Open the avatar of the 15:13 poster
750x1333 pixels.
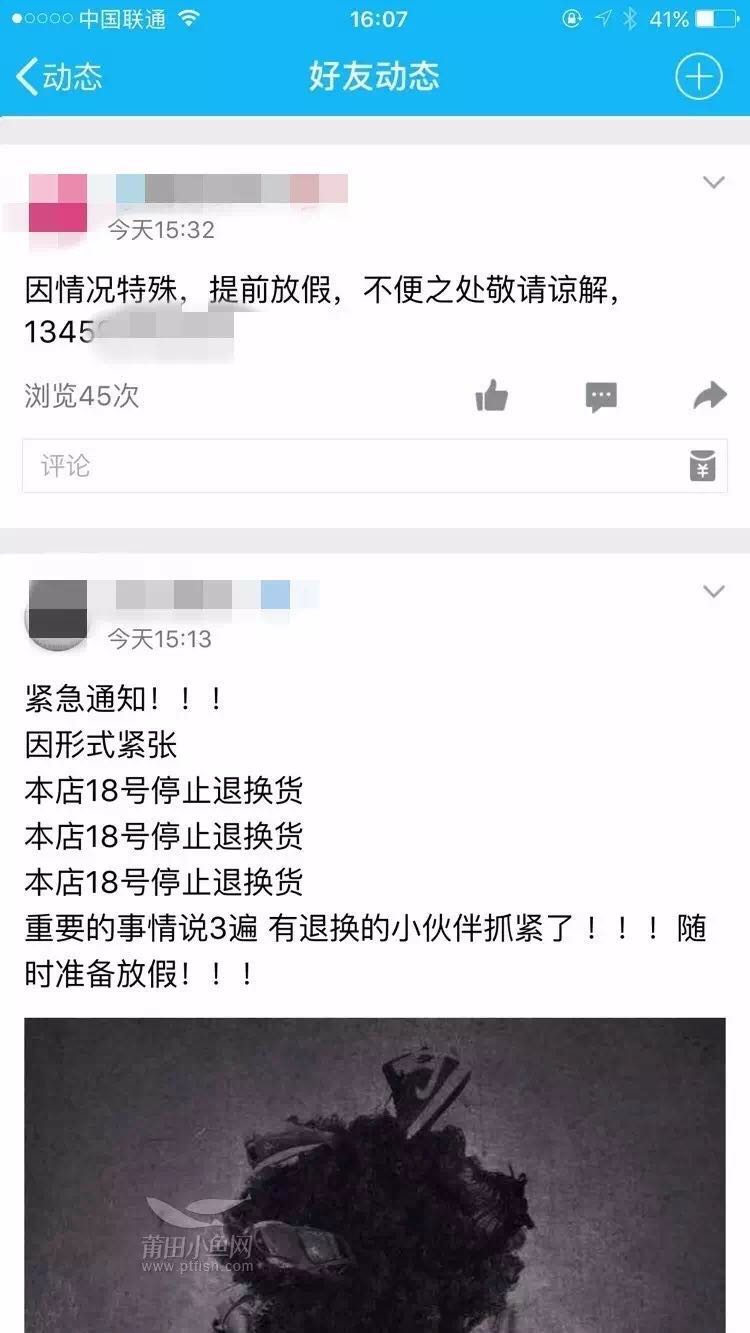57,612
